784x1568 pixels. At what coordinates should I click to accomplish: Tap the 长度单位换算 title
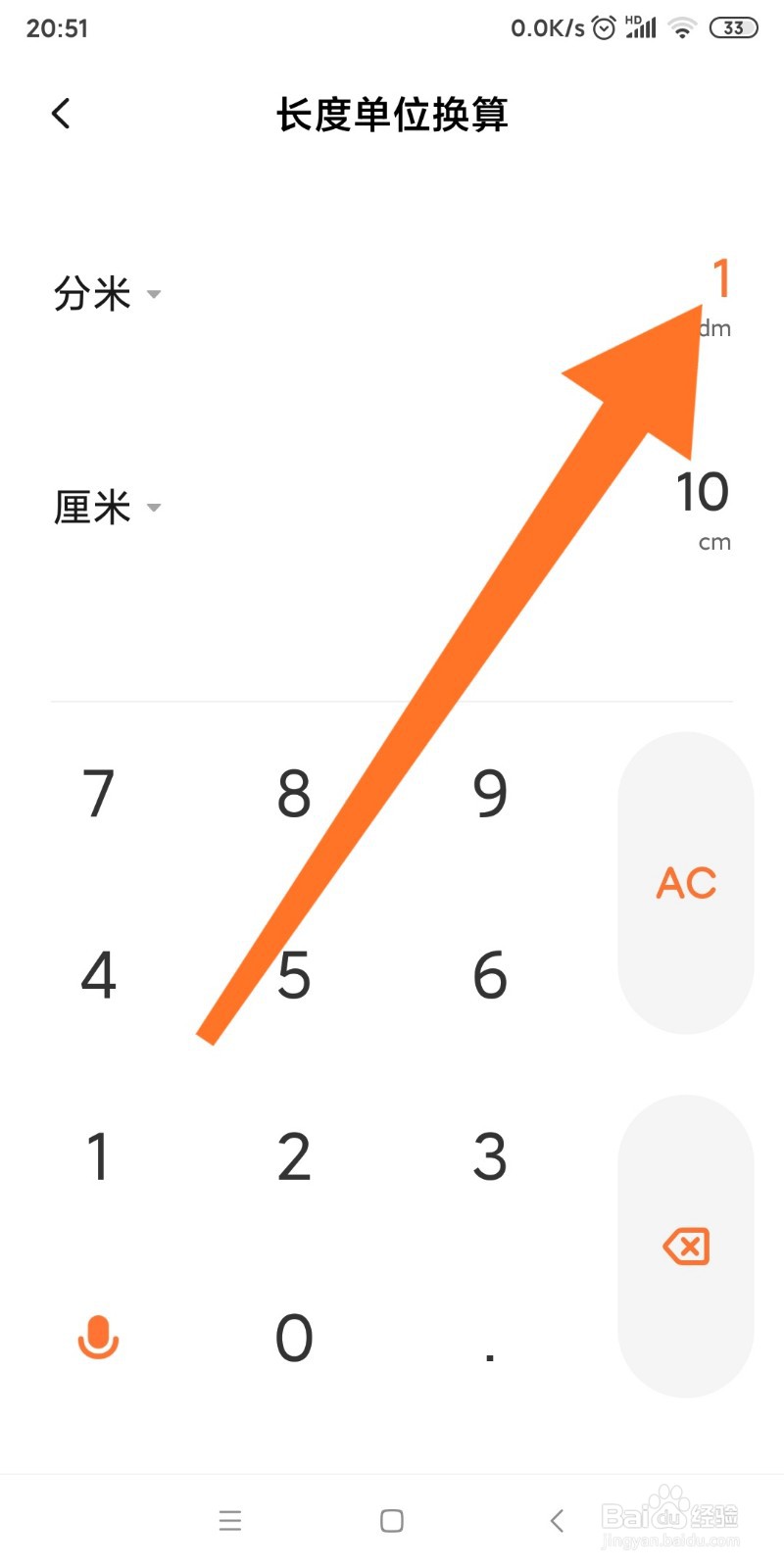tap(392, 113)
